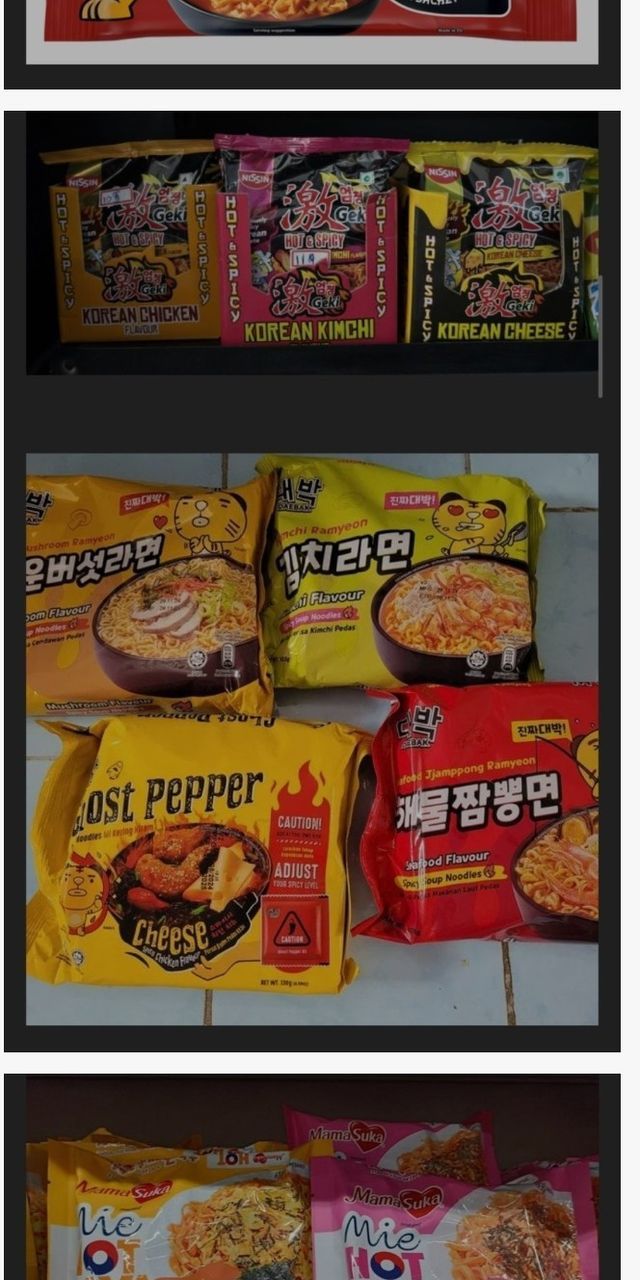Open the partially visible red noodle packet photo
Viewport: 640px width, 1280px height.
[312, 30]
